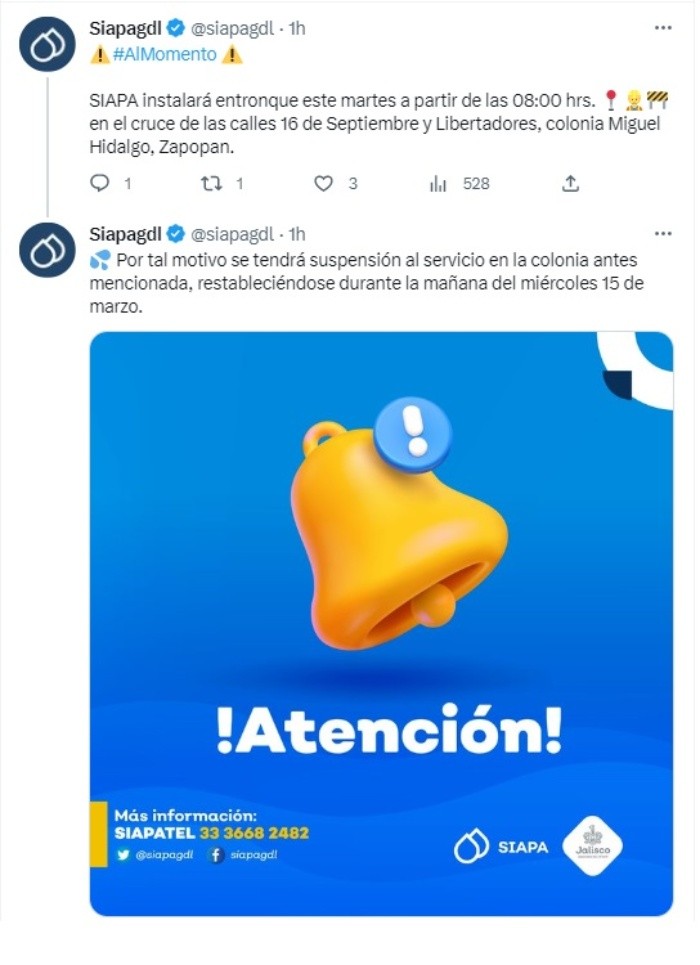Image resolution: width=700 pixels, height=965 pixels.
Task: Open overflow menu on the service suspension tweet
Action: [663, 234]
